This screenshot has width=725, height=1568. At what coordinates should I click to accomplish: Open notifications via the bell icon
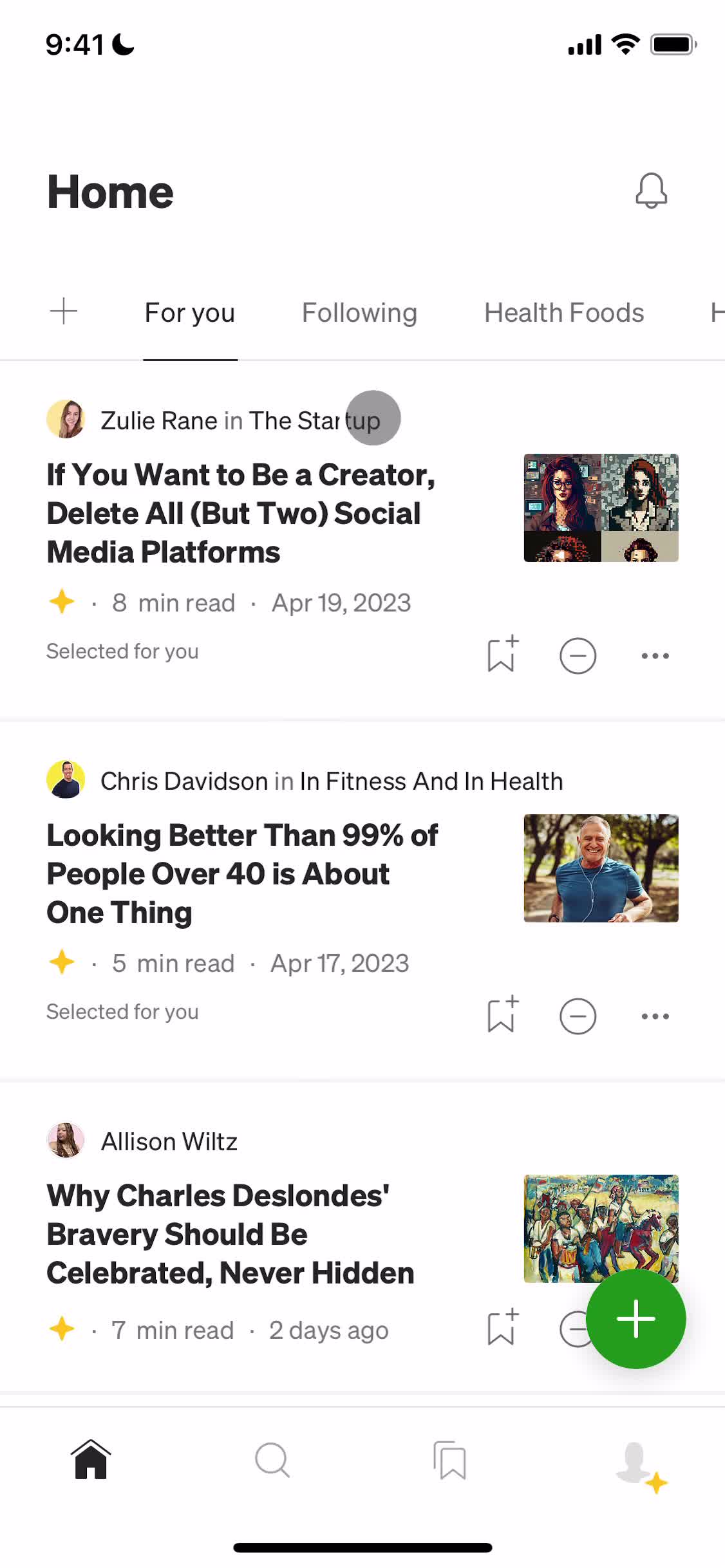tap(650, 191)
